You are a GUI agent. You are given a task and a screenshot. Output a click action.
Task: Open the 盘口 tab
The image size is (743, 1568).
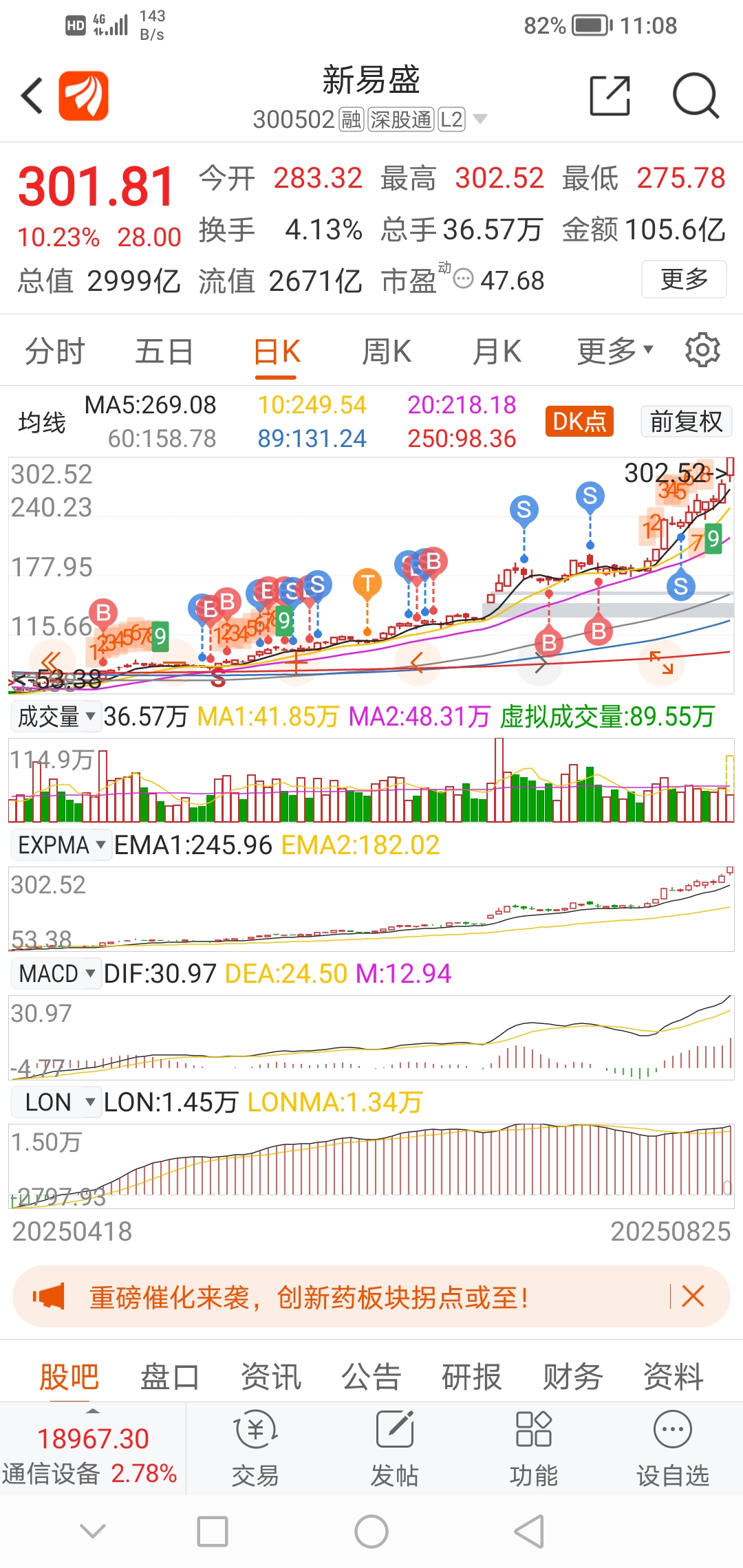click(169, 1377)
